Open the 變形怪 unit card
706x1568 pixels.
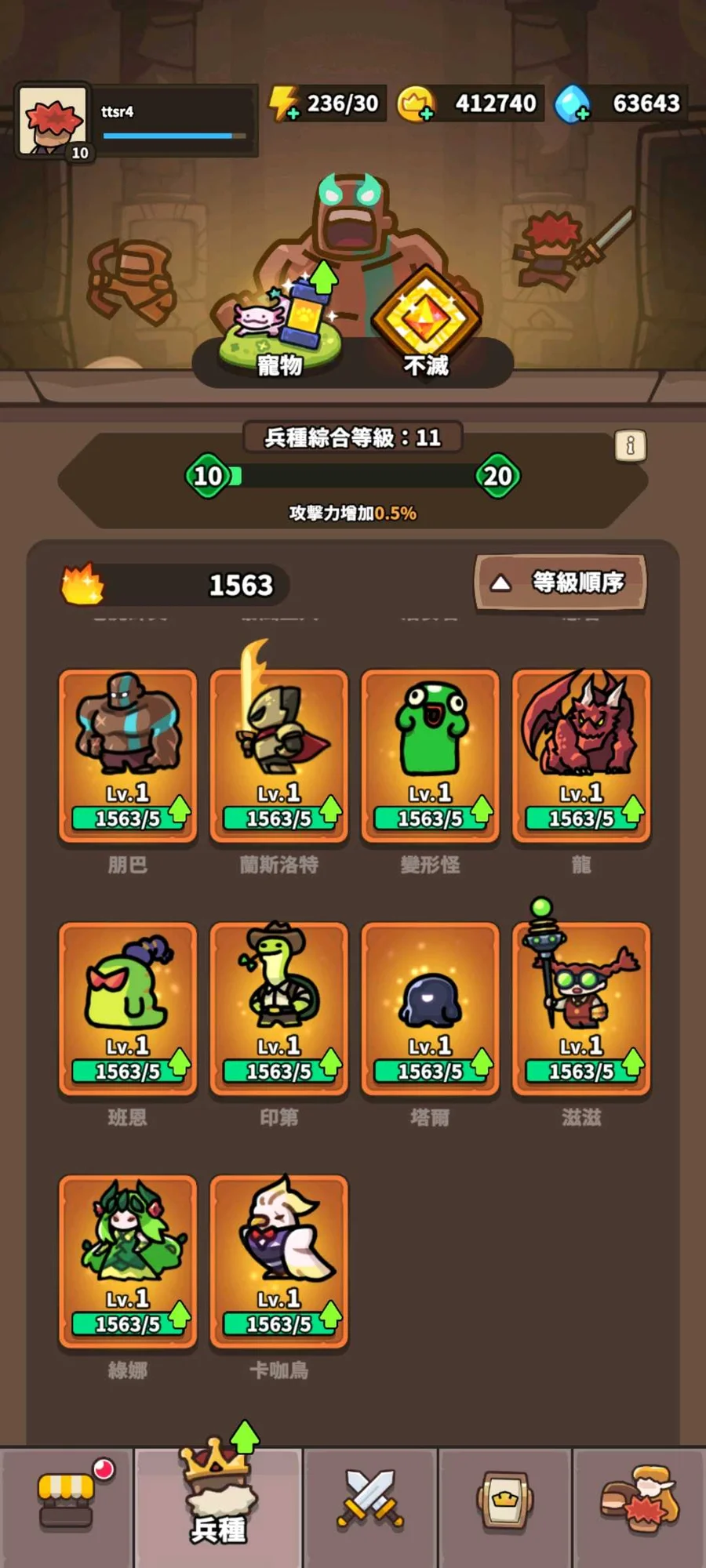pyautogui.click(x=430, y=756)
